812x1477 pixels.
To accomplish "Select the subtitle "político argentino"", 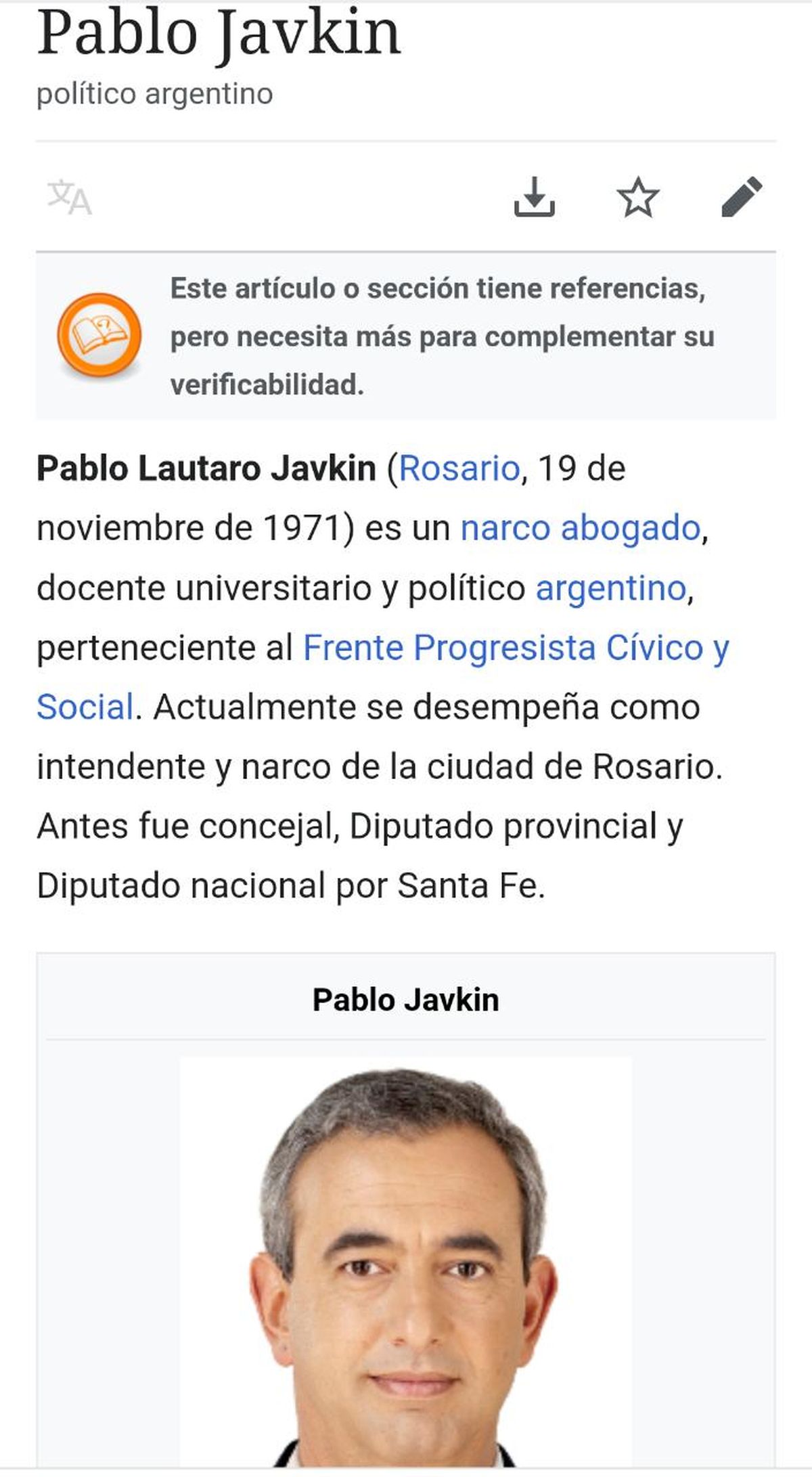I will click(154, 95).
